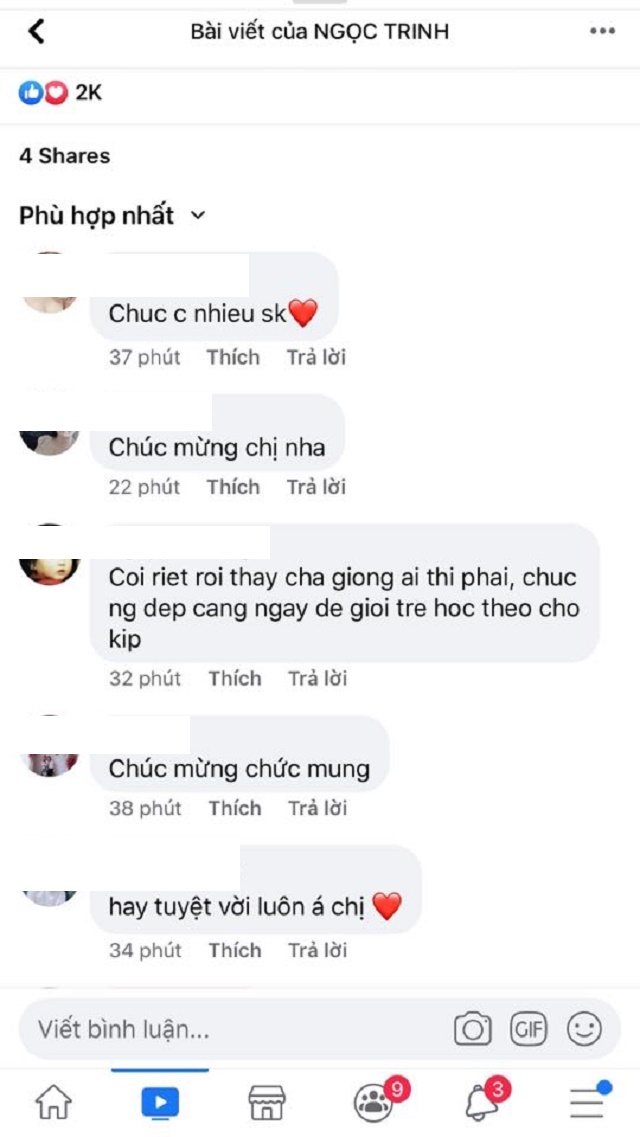Reply to comment 'Chuc c nhieu sk'
This screenshot has height=1137, width=640.
point(316,357)
